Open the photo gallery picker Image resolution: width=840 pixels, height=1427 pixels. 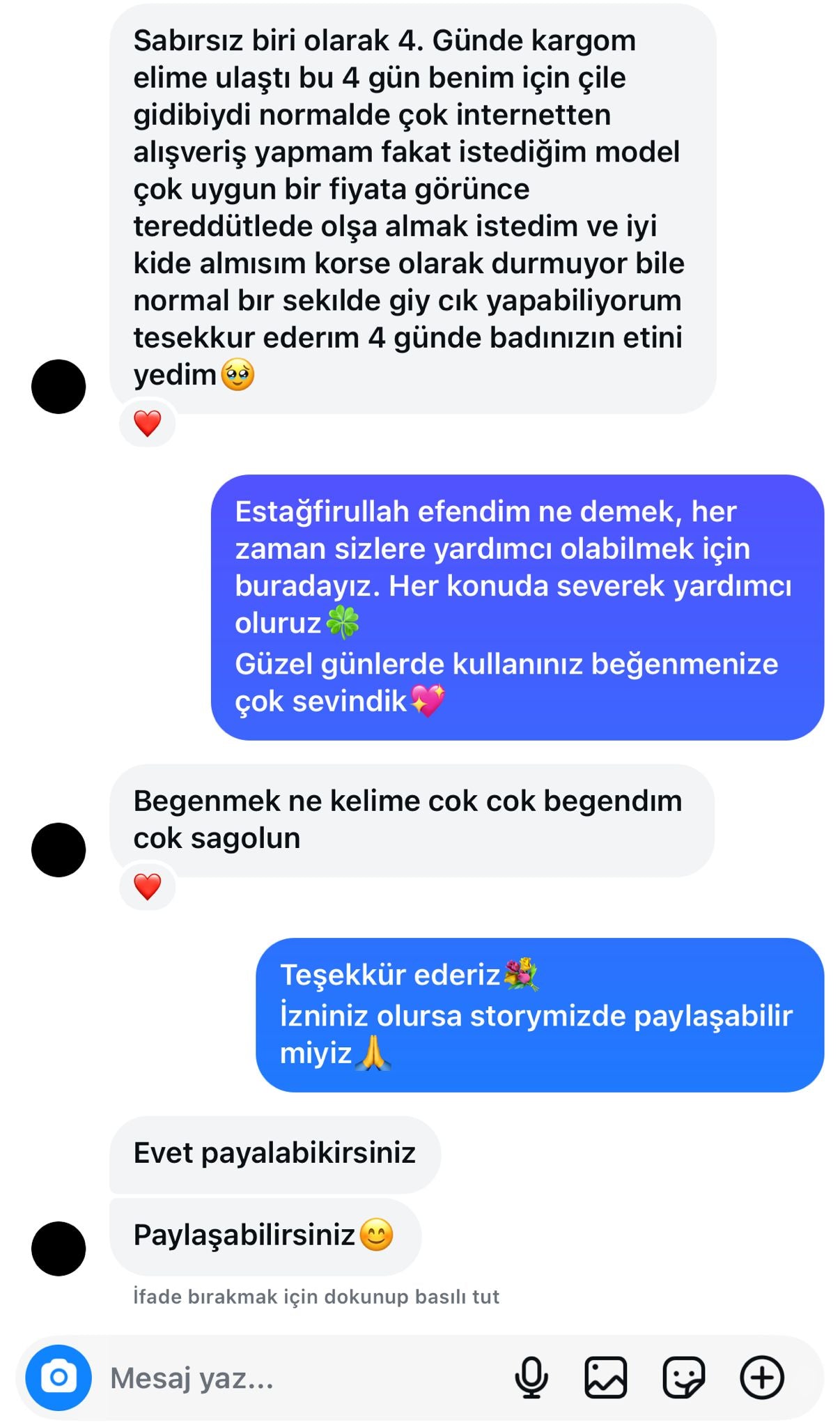[x=605, y=1378]
